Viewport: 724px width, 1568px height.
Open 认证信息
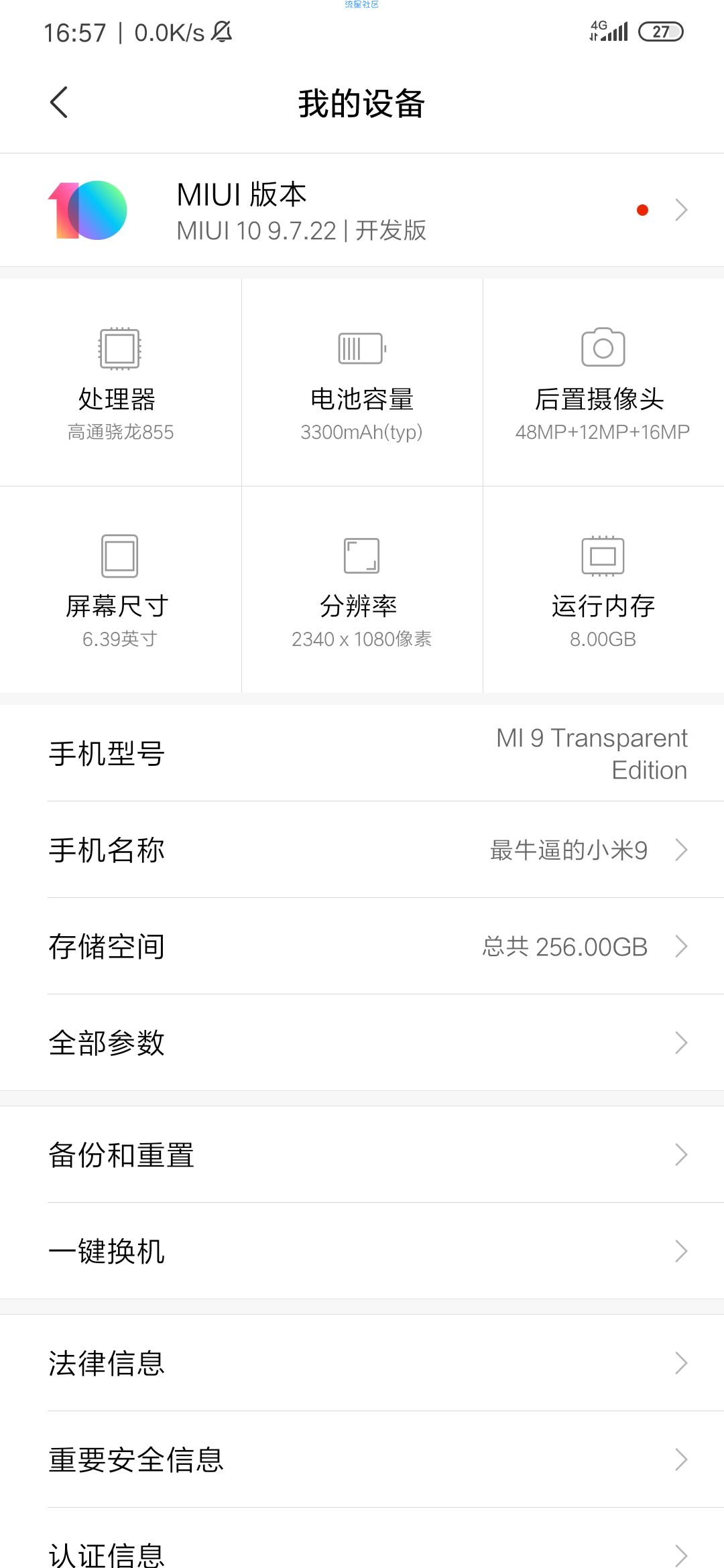coord(362,1539)
